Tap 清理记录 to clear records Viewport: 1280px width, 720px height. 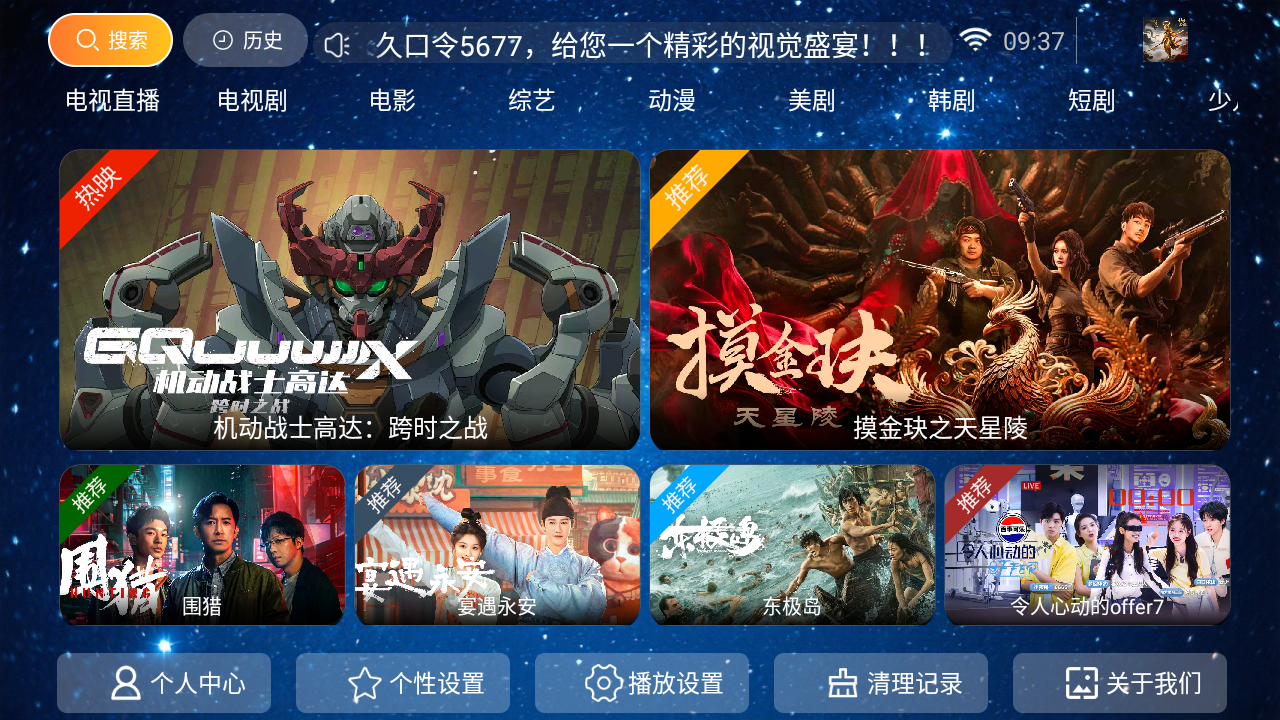881,683
